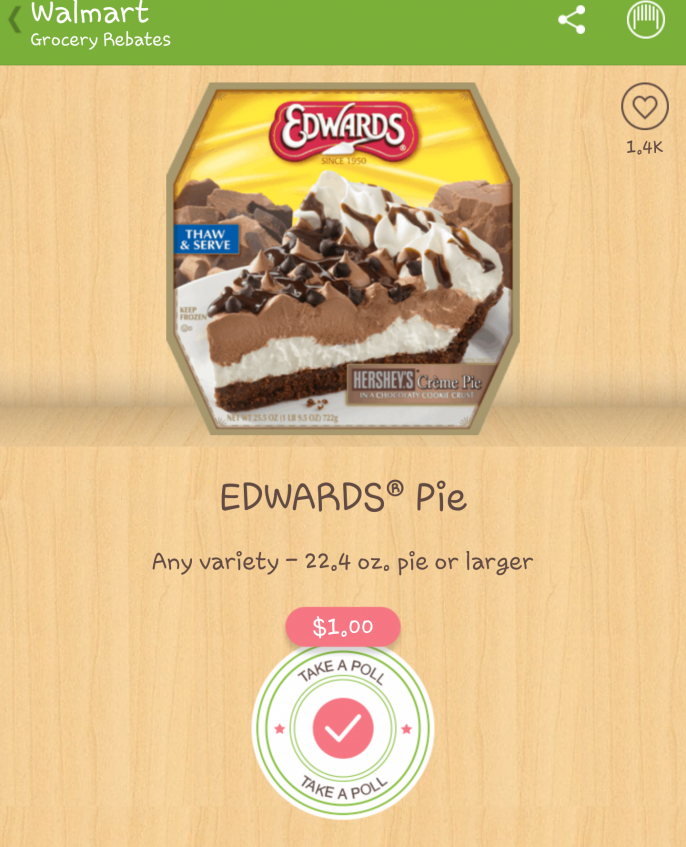The width and height of the screenshot is (686, 847).
Task: Go back to Walmart Grocery Rebates
Action: (x=15, y=21)
